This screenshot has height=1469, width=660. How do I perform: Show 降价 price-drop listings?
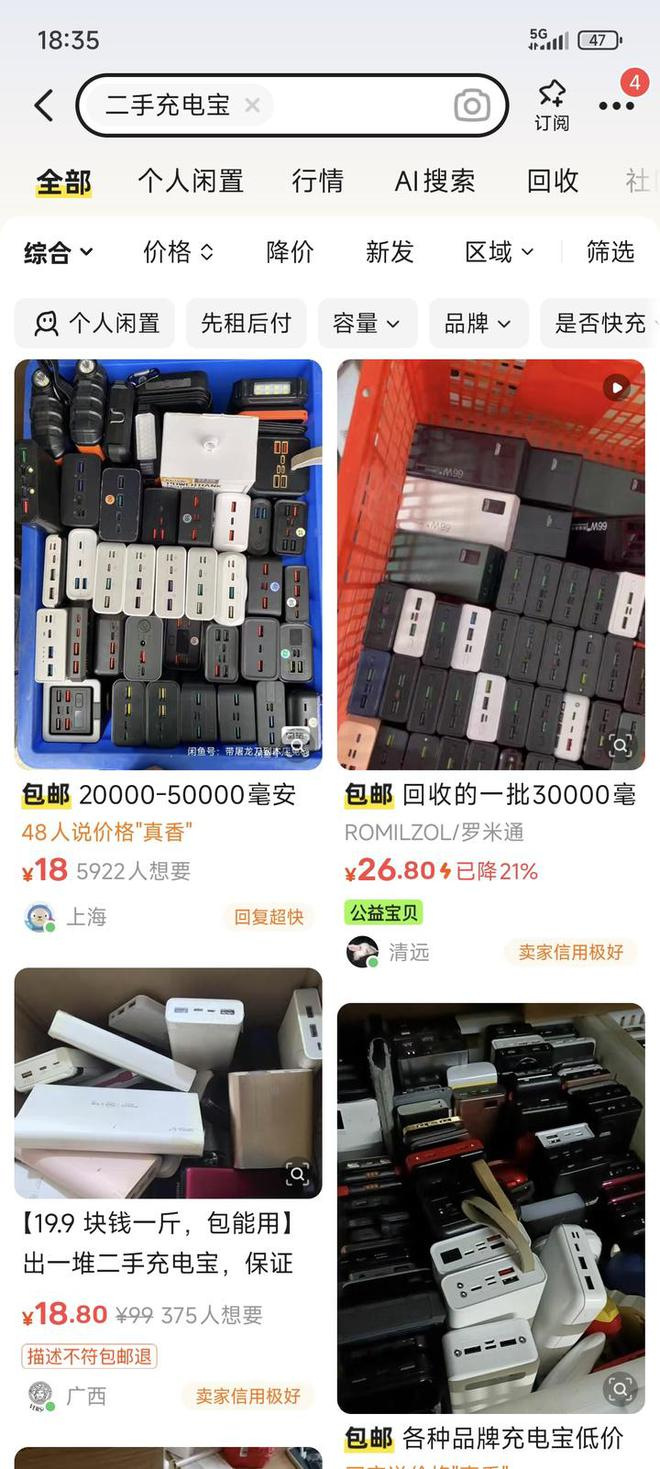point(290,252)
